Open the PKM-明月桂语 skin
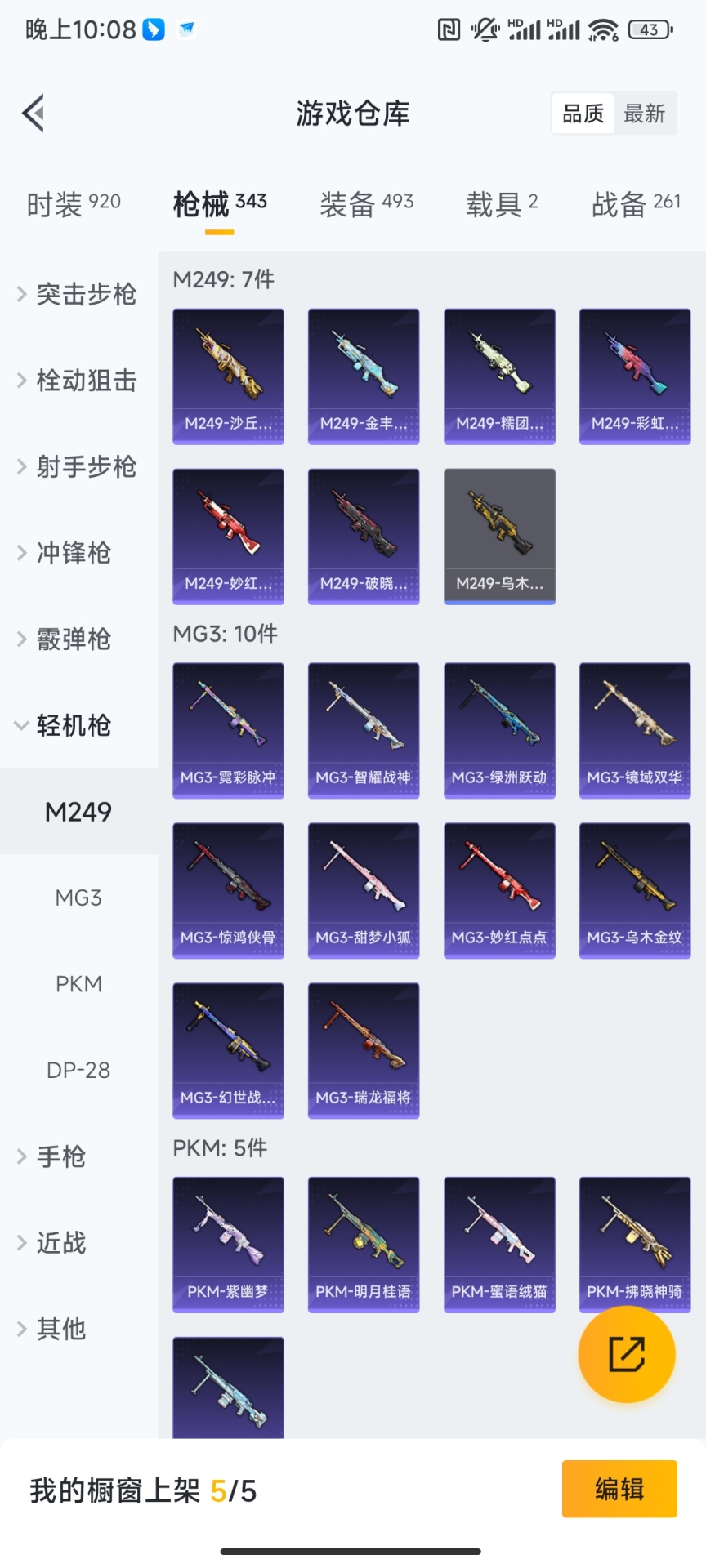 [364, 1244]
